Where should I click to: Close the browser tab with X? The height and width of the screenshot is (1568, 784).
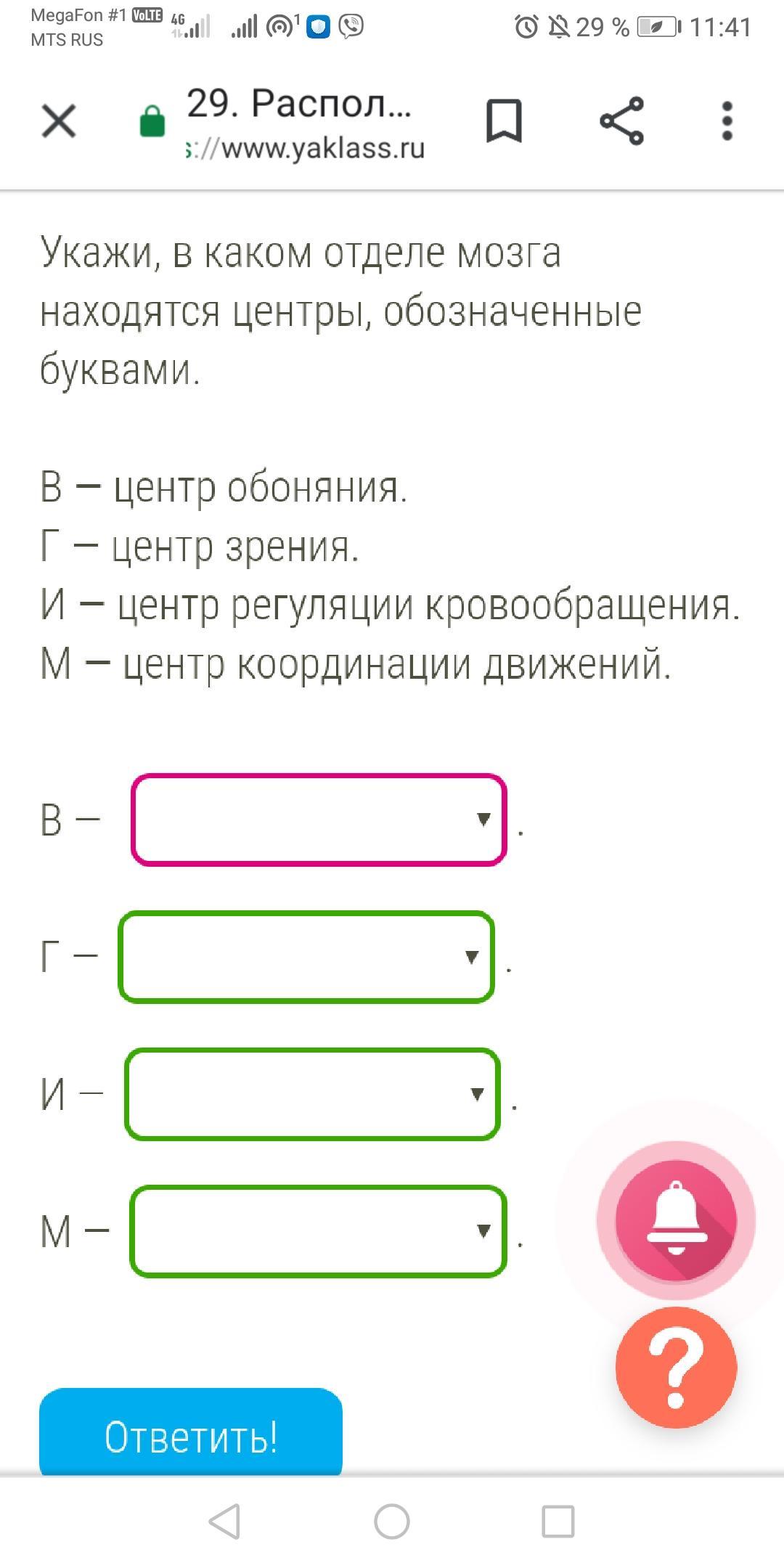pos(59,121)
